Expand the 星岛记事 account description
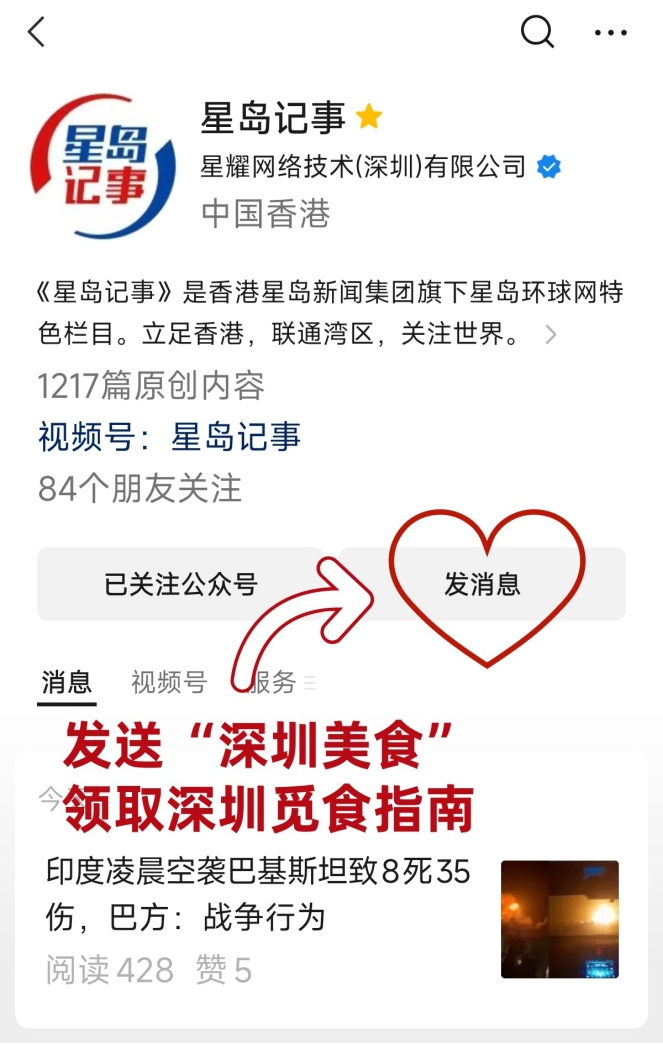Screen dimensions: 663x1044 click(550, 335)
